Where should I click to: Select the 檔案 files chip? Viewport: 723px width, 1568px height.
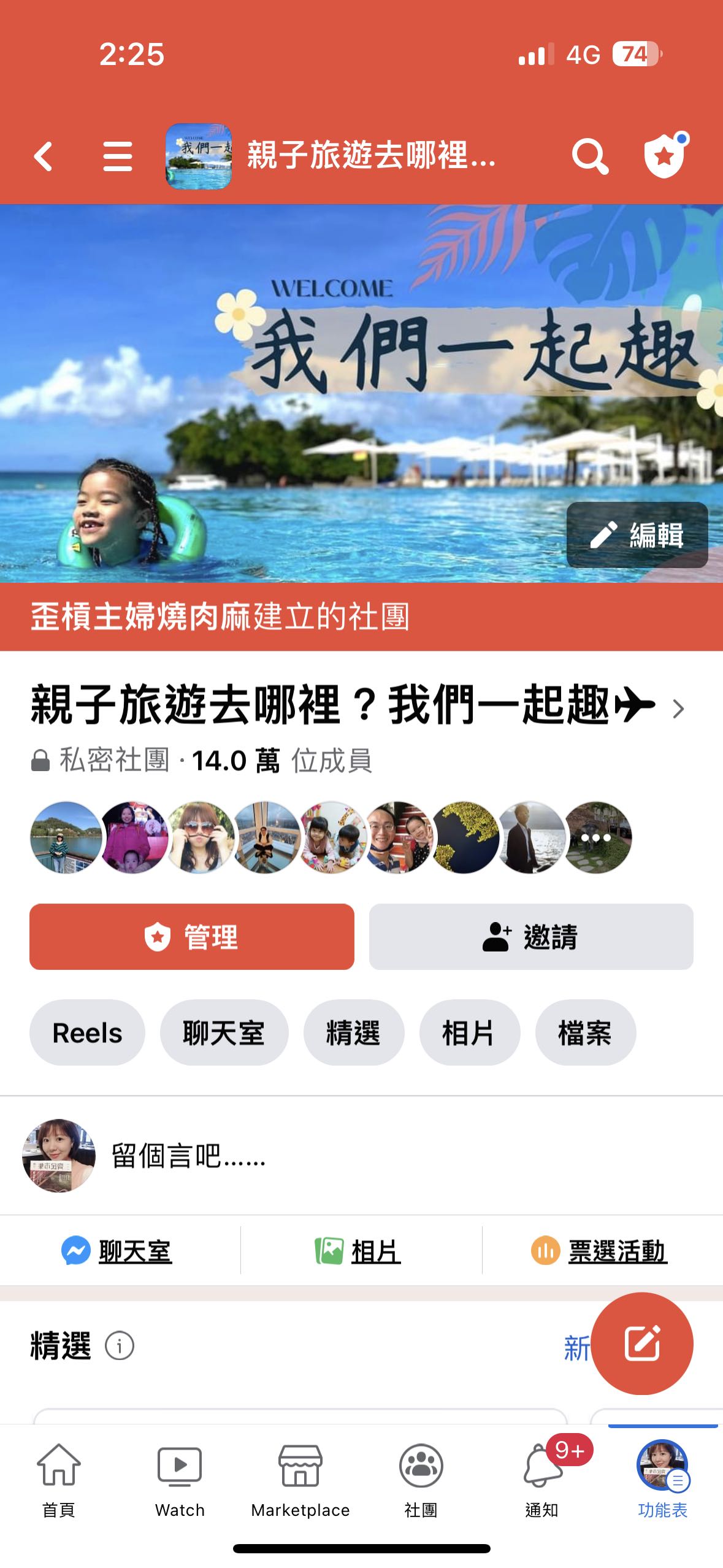[x=586, y=1033]
